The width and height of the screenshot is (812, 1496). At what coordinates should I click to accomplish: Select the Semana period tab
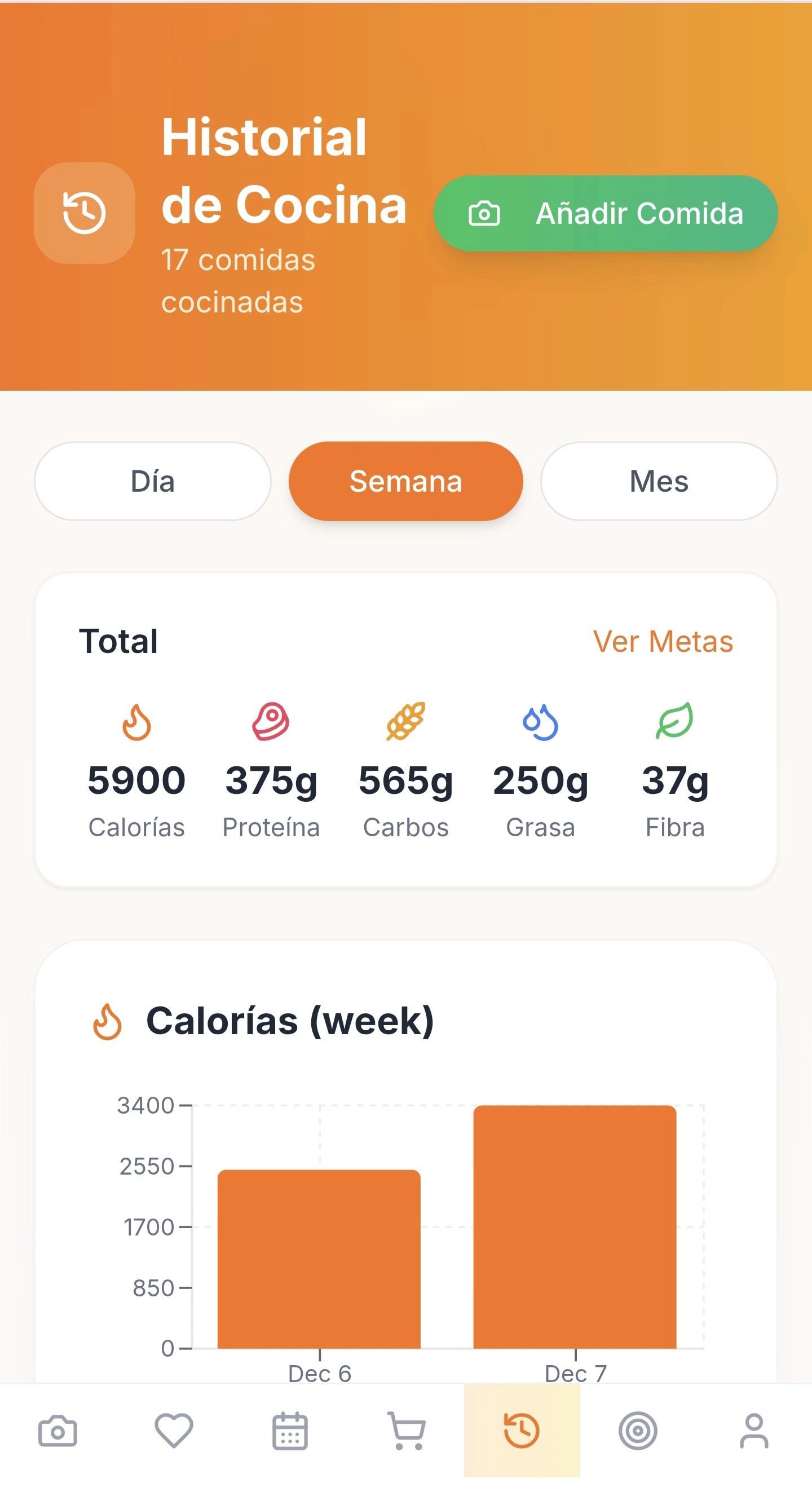tap(405, 481)
